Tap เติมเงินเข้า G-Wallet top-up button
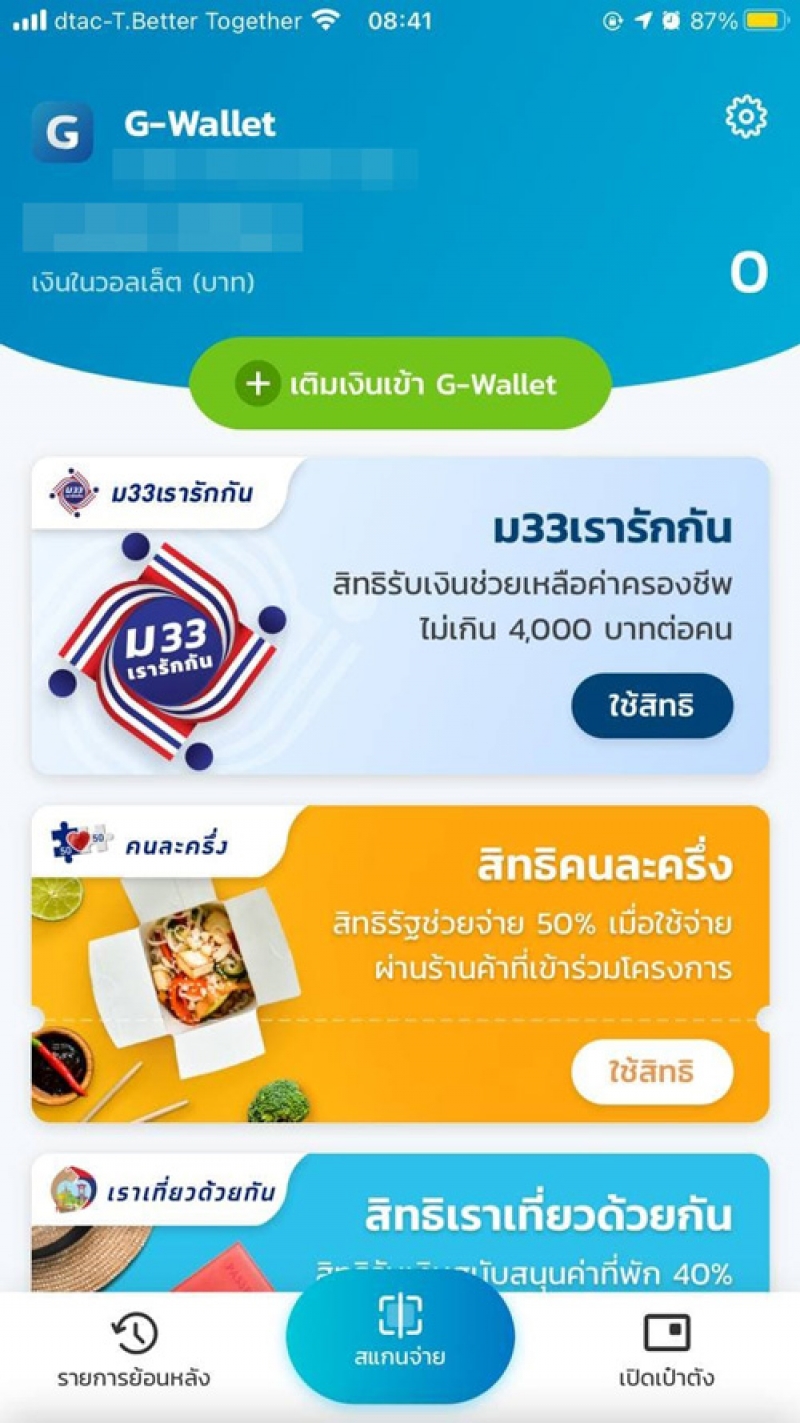 [x=400, y=385]
